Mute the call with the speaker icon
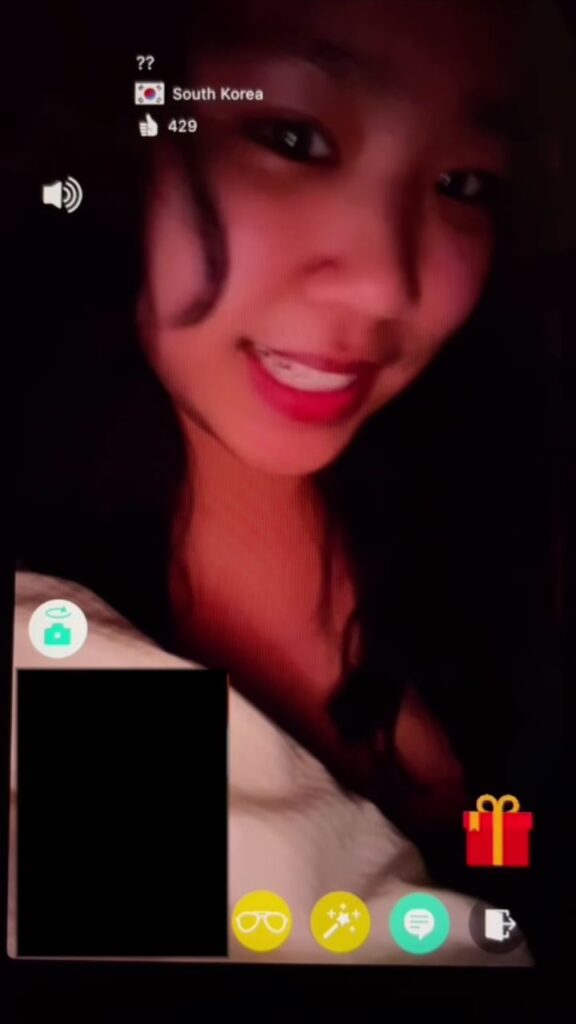The height and width of the screenshot is (1024, 576). pyautogui.click(x=63, y=194)
